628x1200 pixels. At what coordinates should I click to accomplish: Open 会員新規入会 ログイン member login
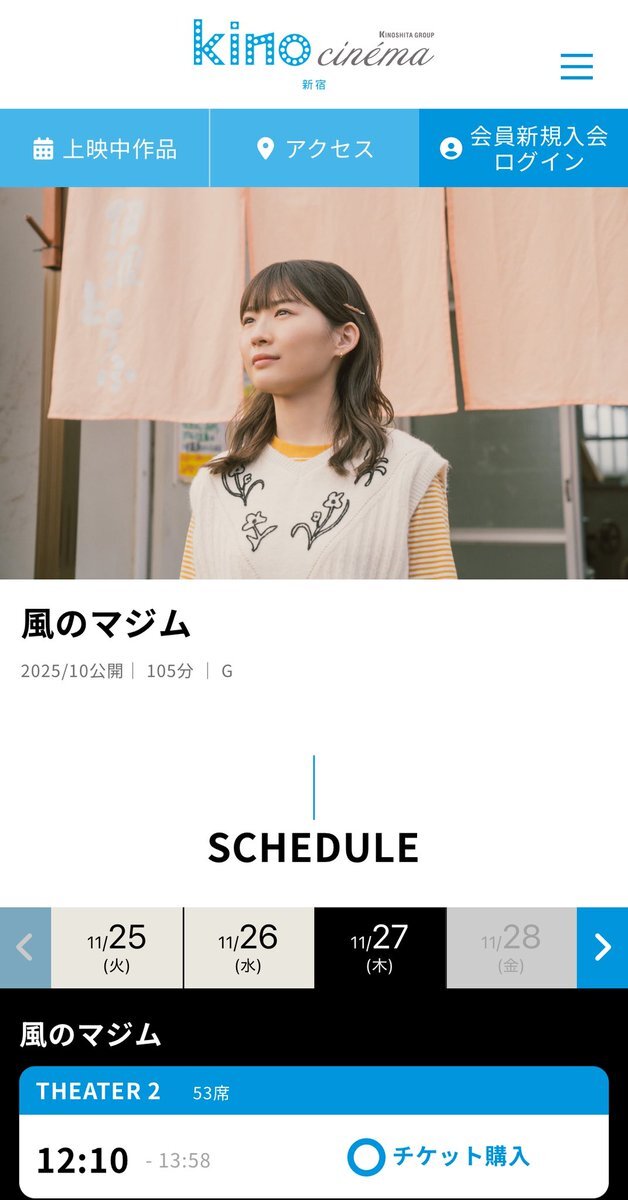[x=523, y=149]
